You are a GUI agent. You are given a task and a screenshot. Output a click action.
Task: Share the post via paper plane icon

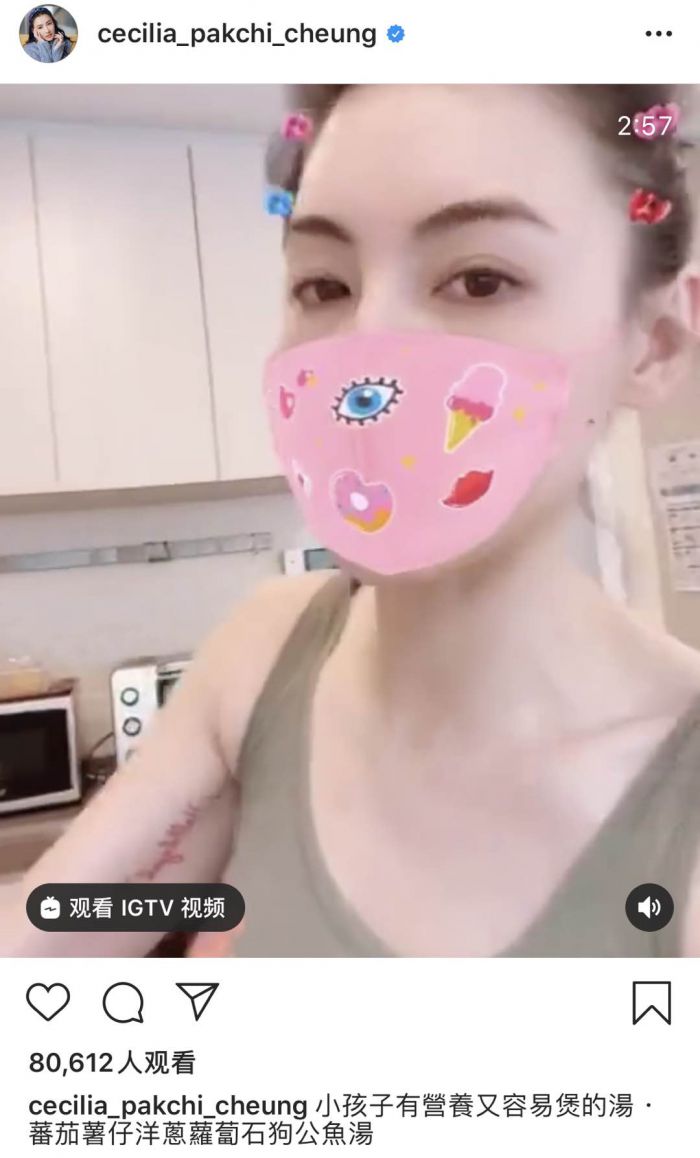pyautogui.click(x=197, y=1001)
